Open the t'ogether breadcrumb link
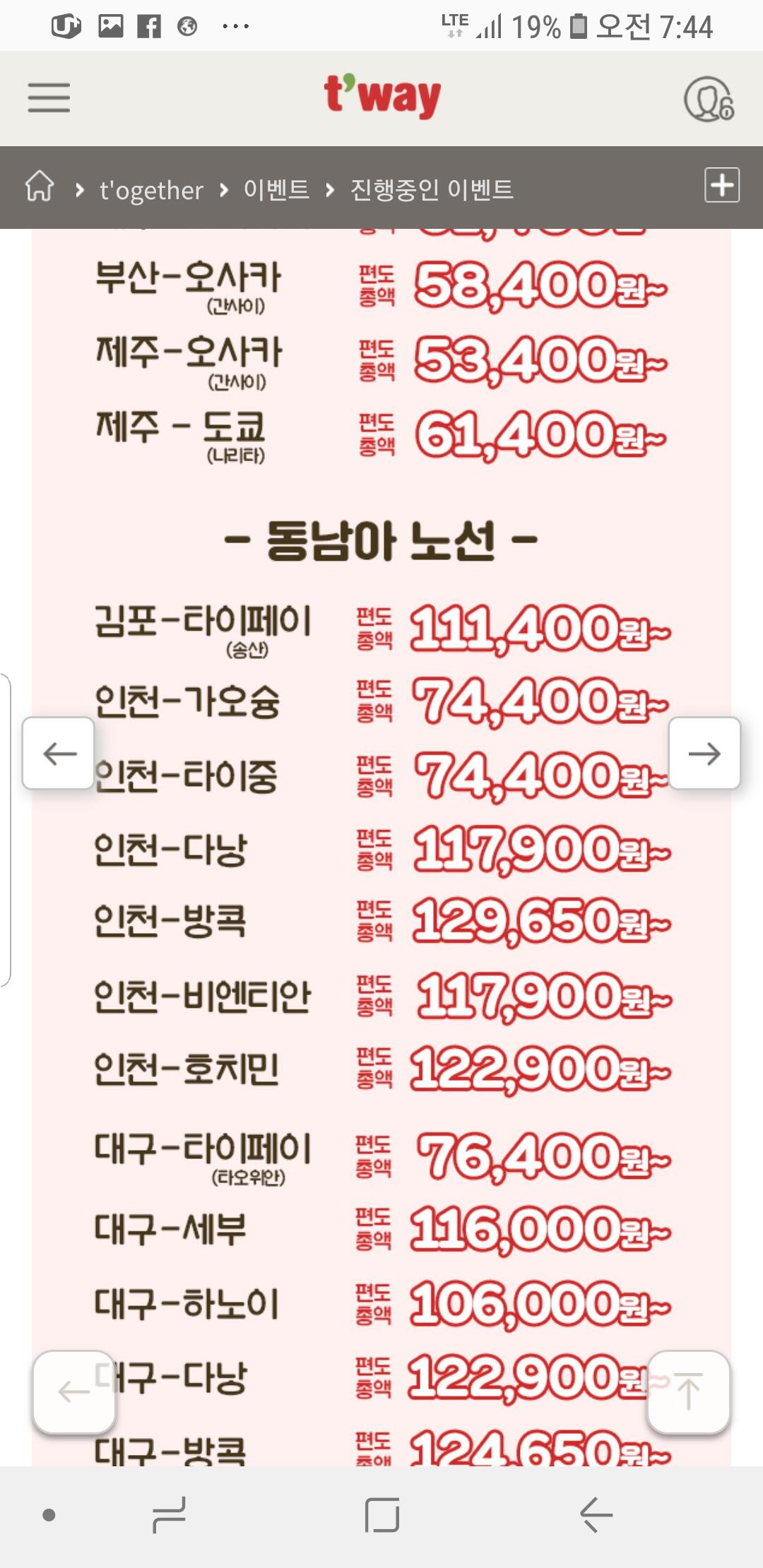The width and height of the screenshot is (763, 1568). pyautogui.click(x=151, y=190)
